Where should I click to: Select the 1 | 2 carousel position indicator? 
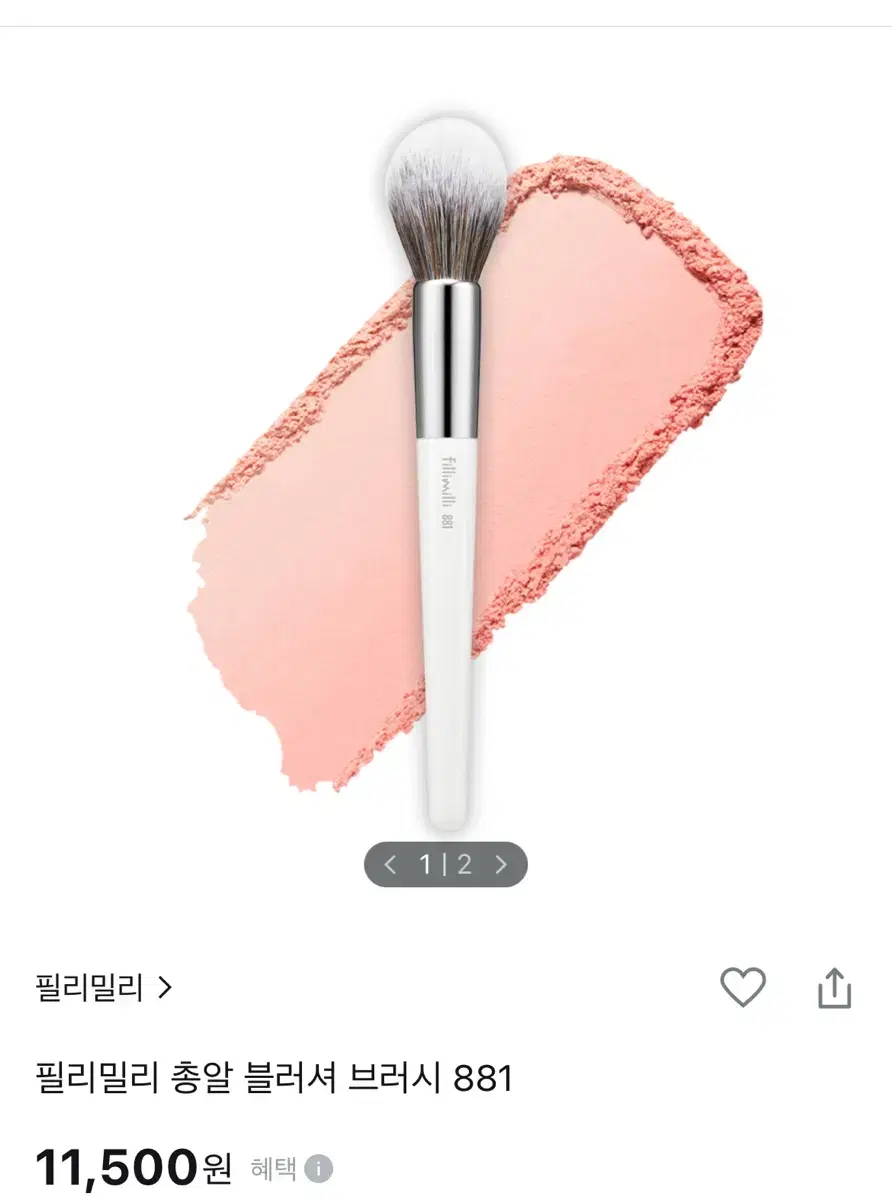[447, 866]
